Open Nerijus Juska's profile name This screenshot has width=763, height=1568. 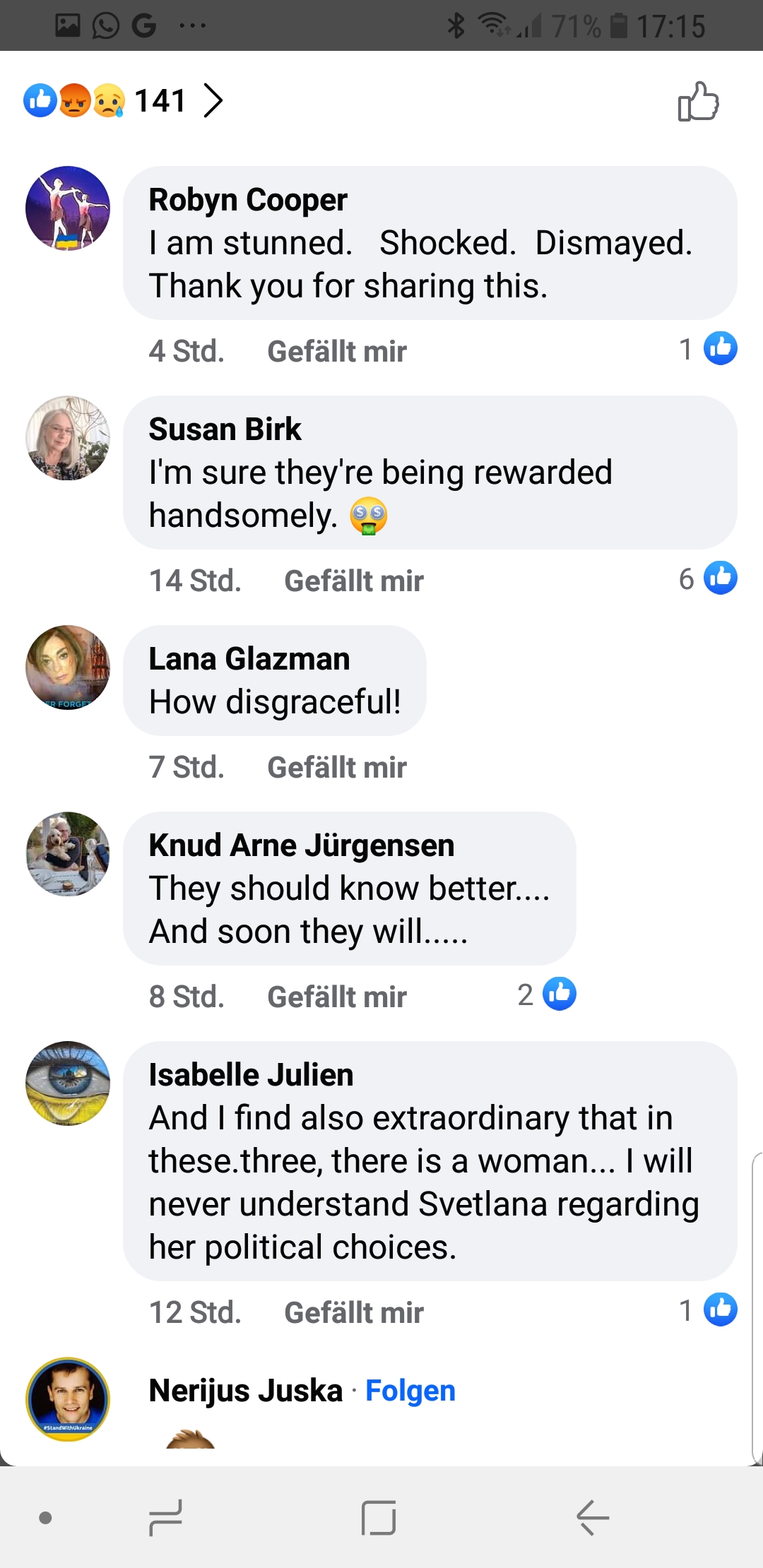[246, 1391]
